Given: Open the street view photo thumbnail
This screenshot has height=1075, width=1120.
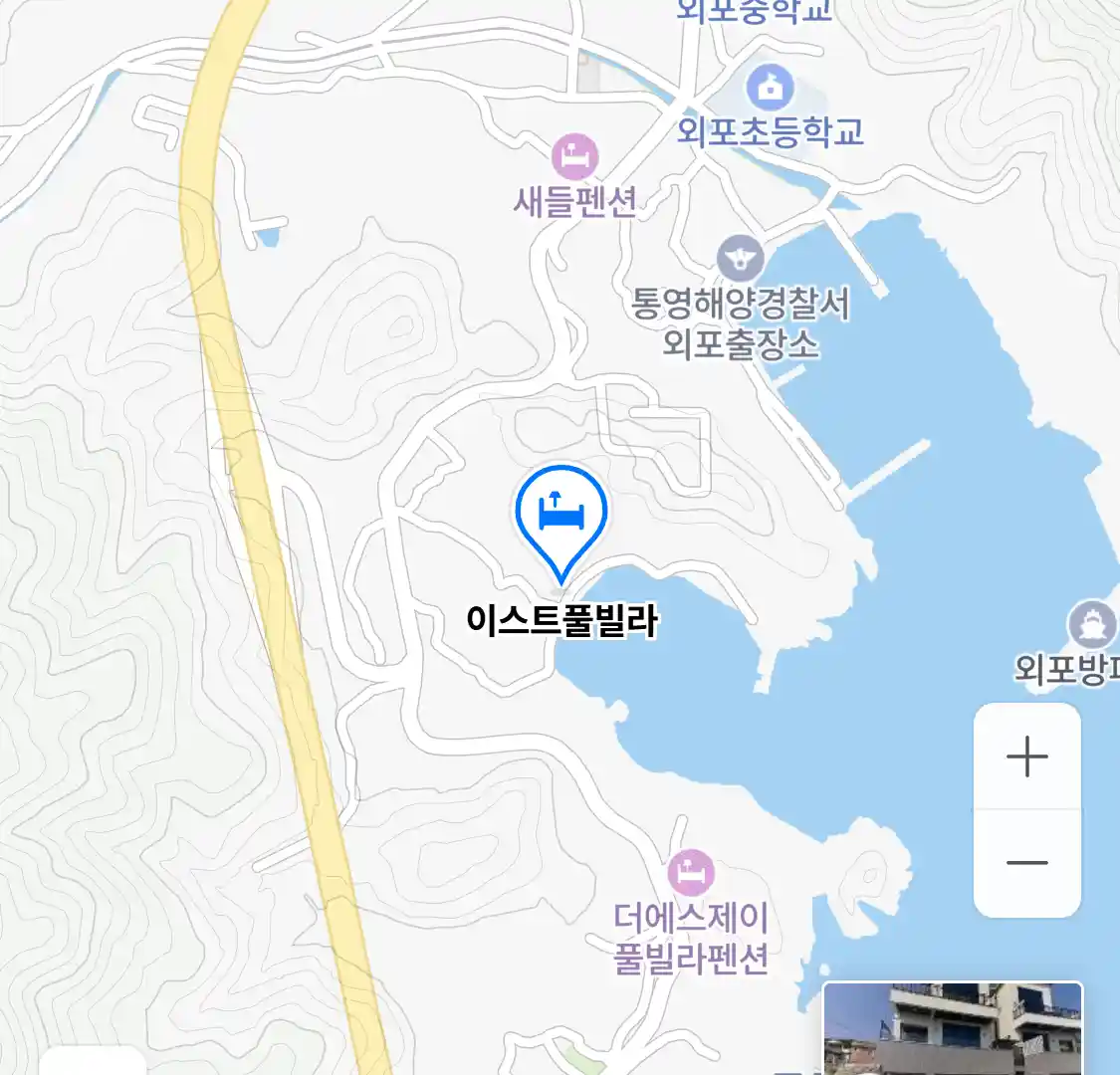Looking at the screenshot, I should (x=952, y=1028).
